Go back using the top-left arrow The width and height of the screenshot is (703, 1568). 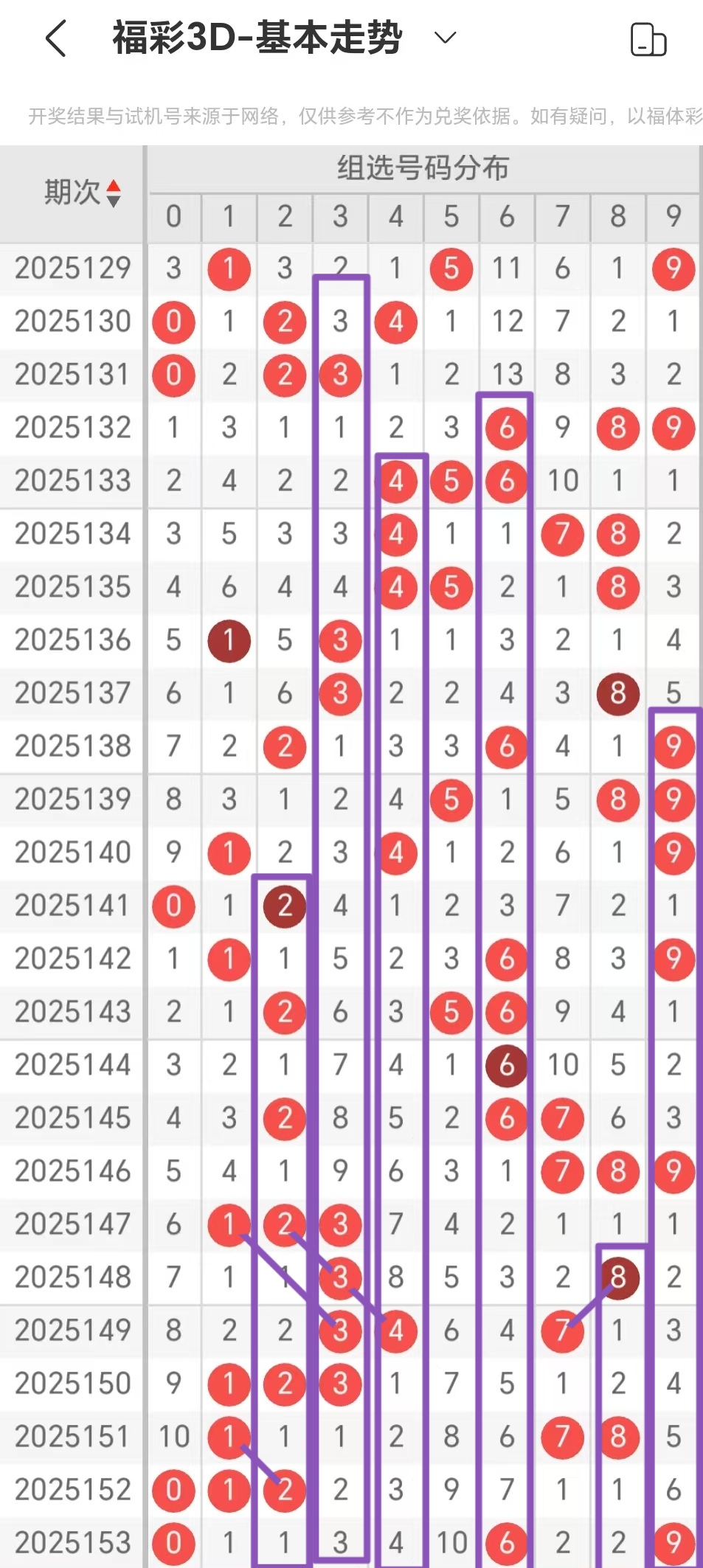[x=56, y=38]
